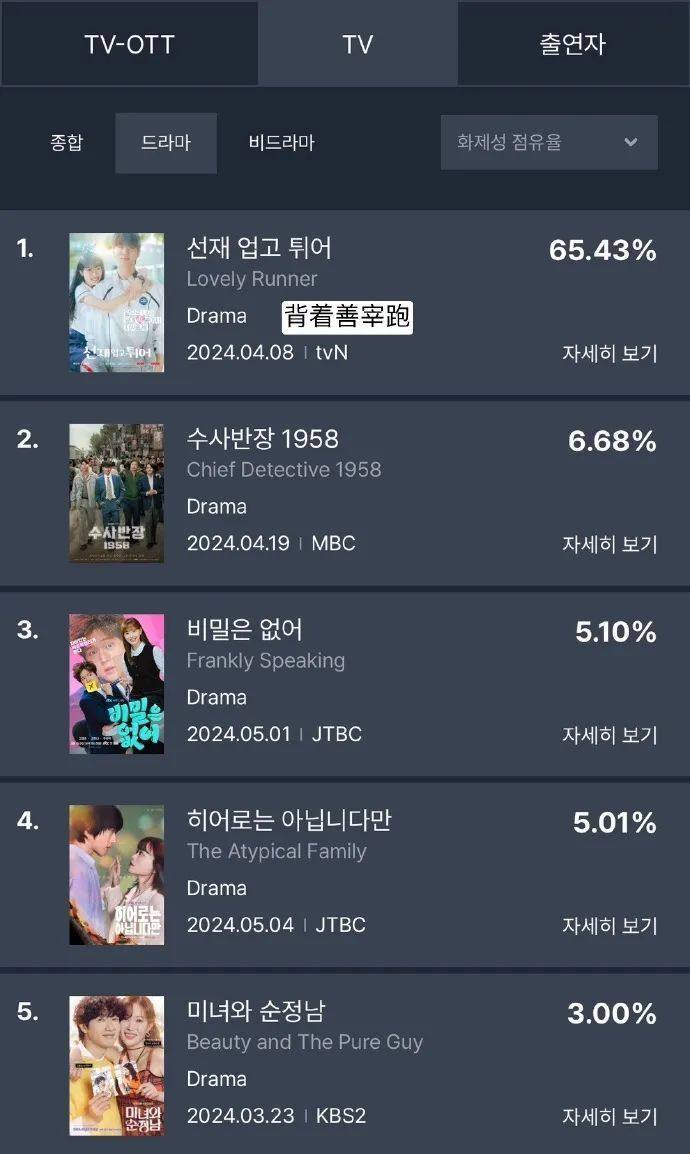View details for Frankly Speaking

[x=609, y=735]
